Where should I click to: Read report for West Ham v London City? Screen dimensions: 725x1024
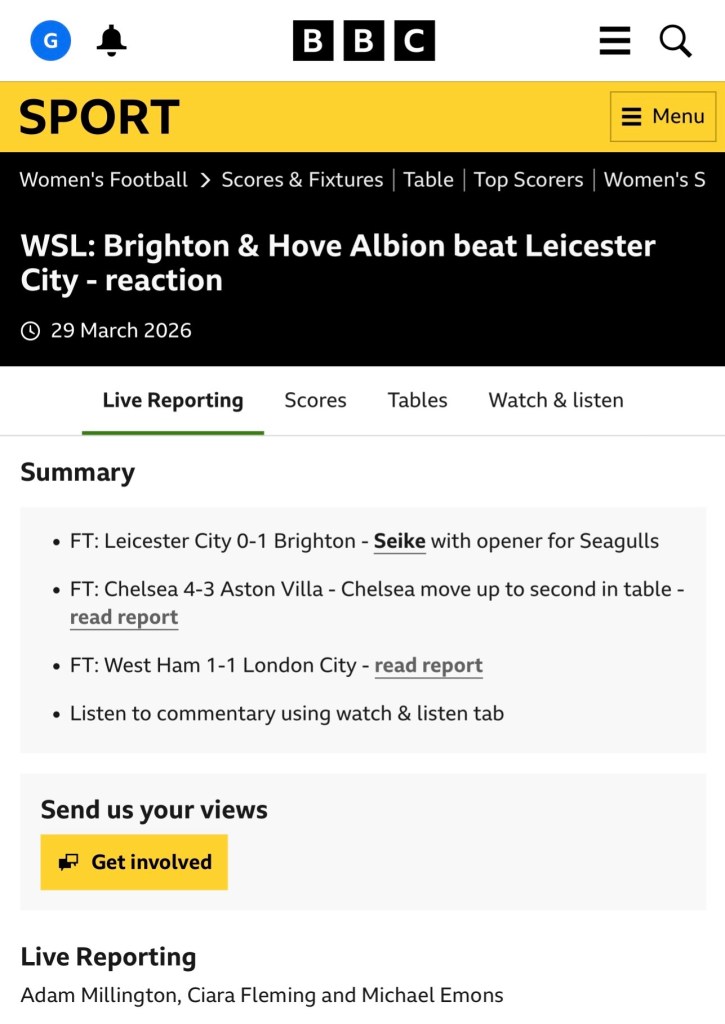(428, 665)
